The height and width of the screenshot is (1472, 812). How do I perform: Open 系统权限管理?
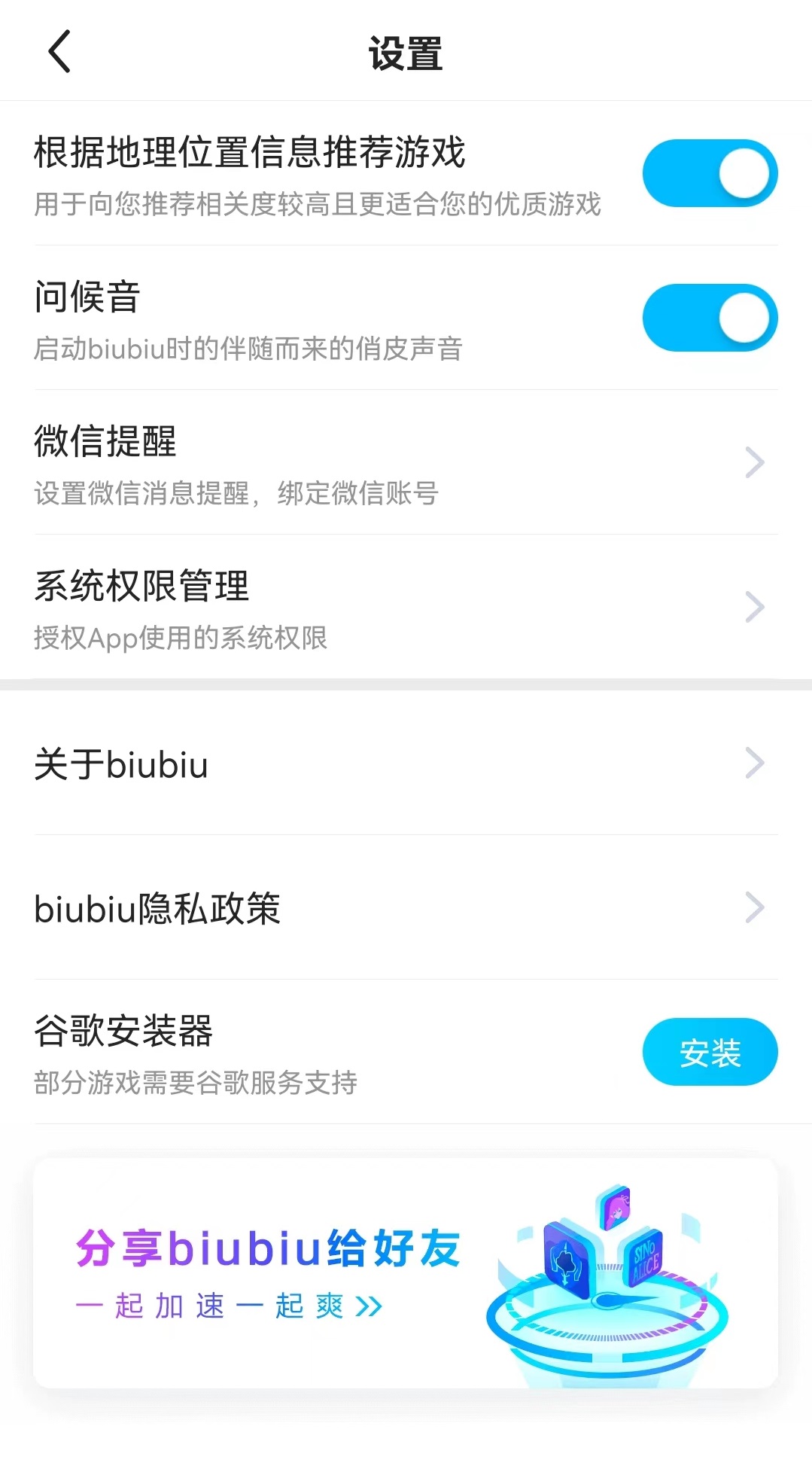(406, 607)
